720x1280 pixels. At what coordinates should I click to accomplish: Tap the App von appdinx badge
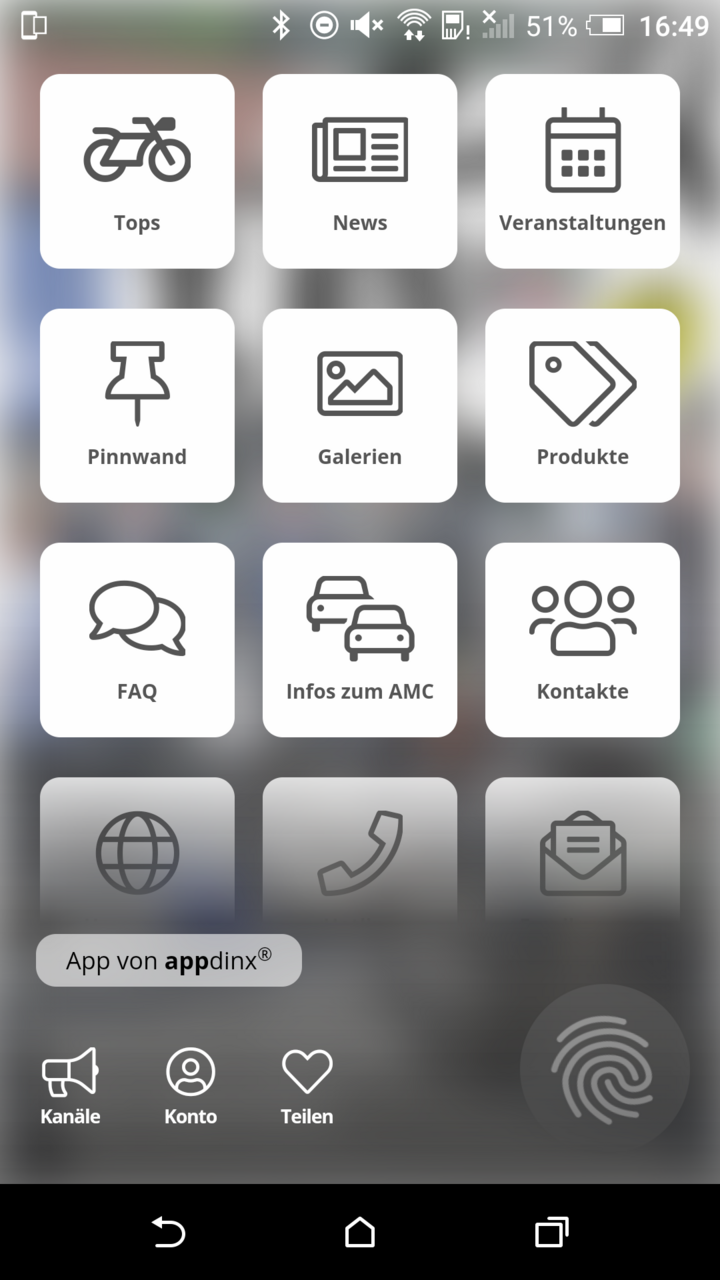[x=169, y=960]
